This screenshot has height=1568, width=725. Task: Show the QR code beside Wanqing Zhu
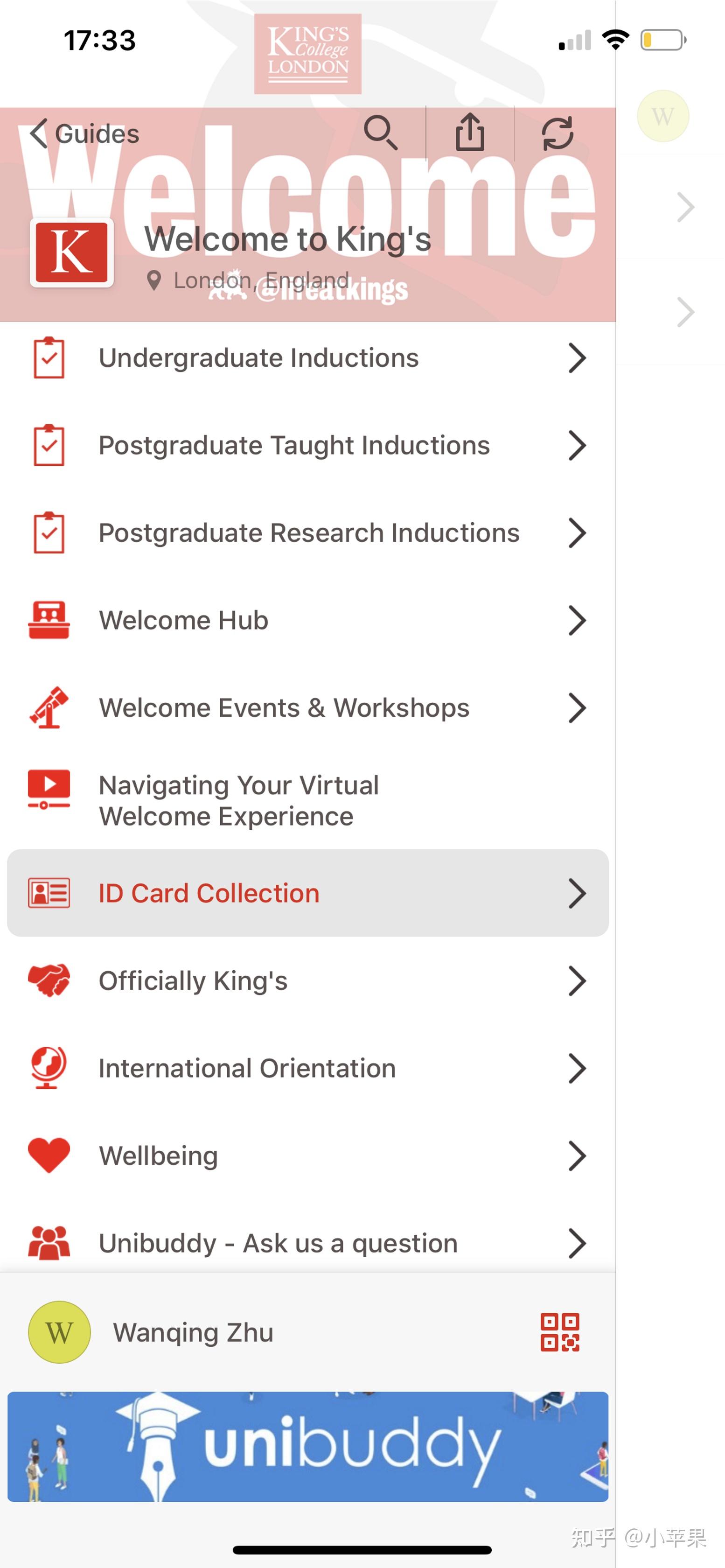(x=559, y=1332)
